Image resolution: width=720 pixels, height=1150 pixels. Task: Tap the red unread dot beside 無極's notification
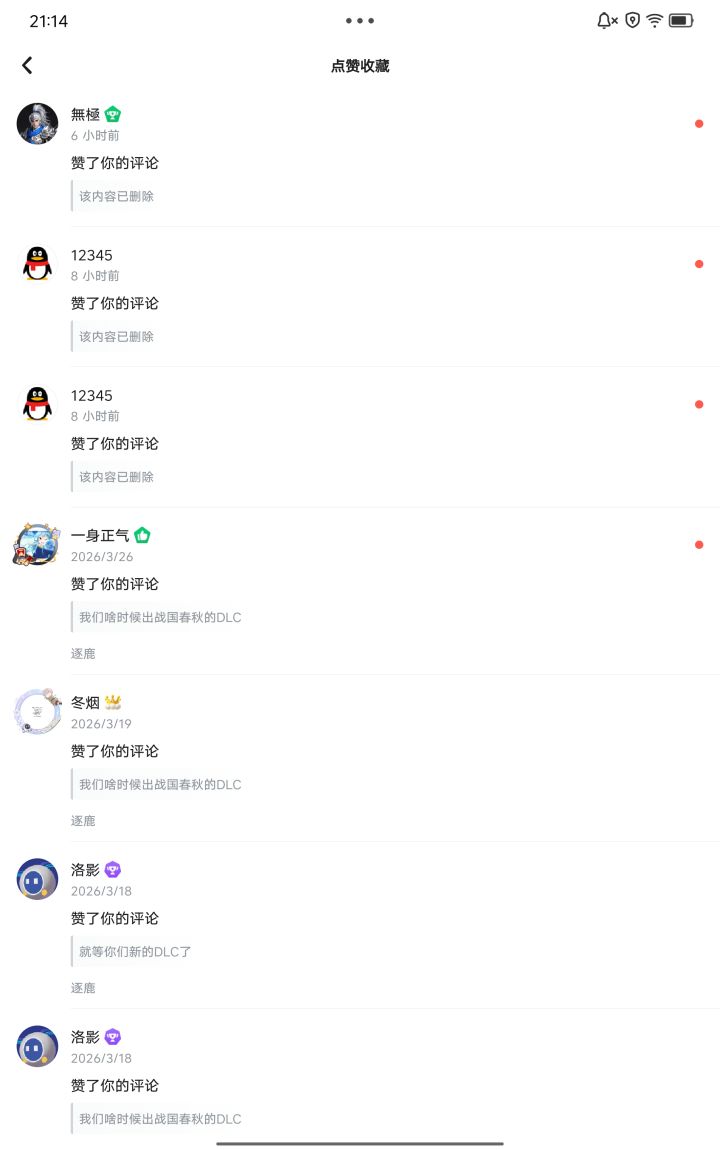tap(699, 123)
